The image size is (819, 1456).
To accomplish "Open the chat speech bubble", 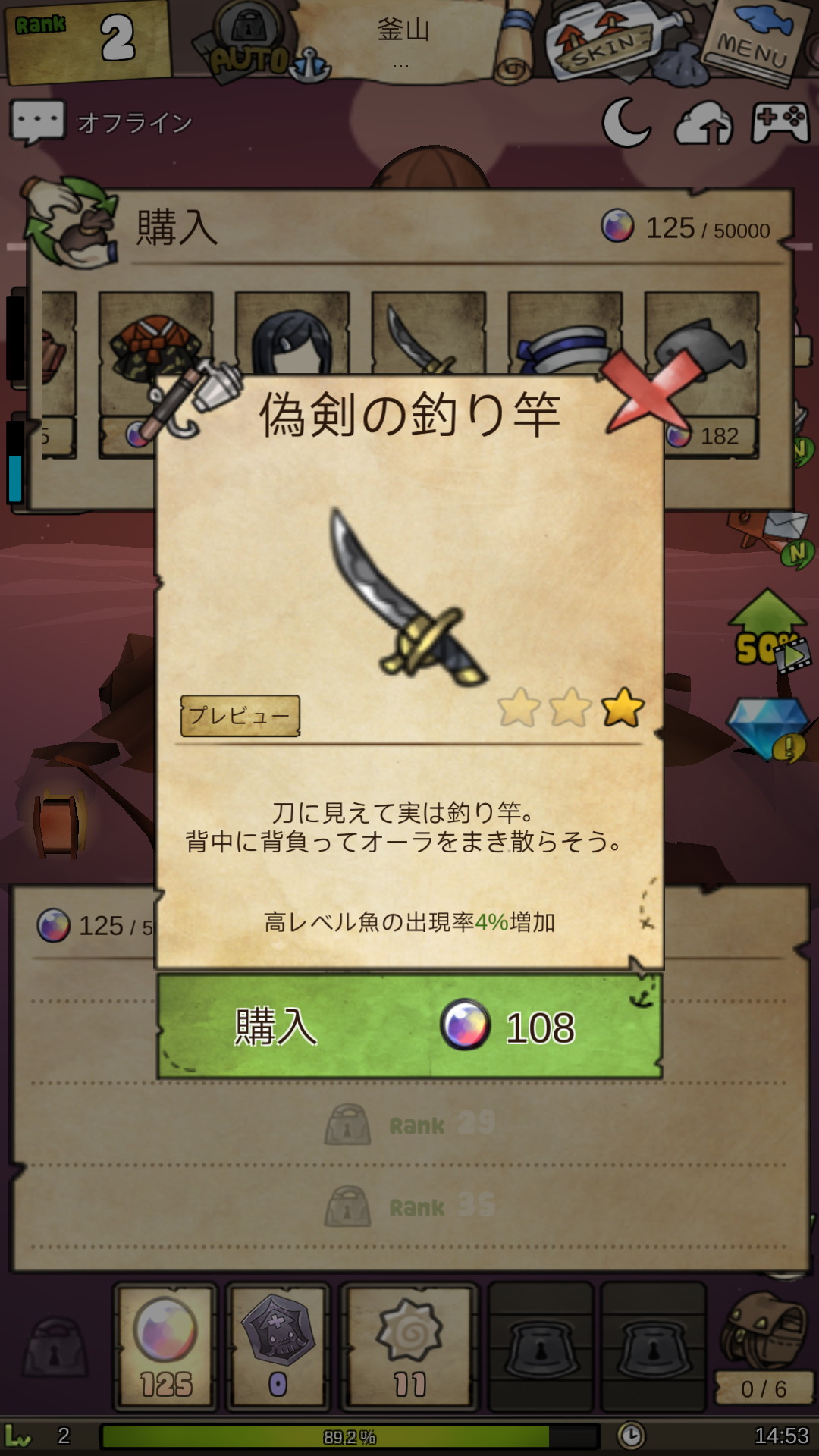I will pyautogui.click(x=36, y=122).
